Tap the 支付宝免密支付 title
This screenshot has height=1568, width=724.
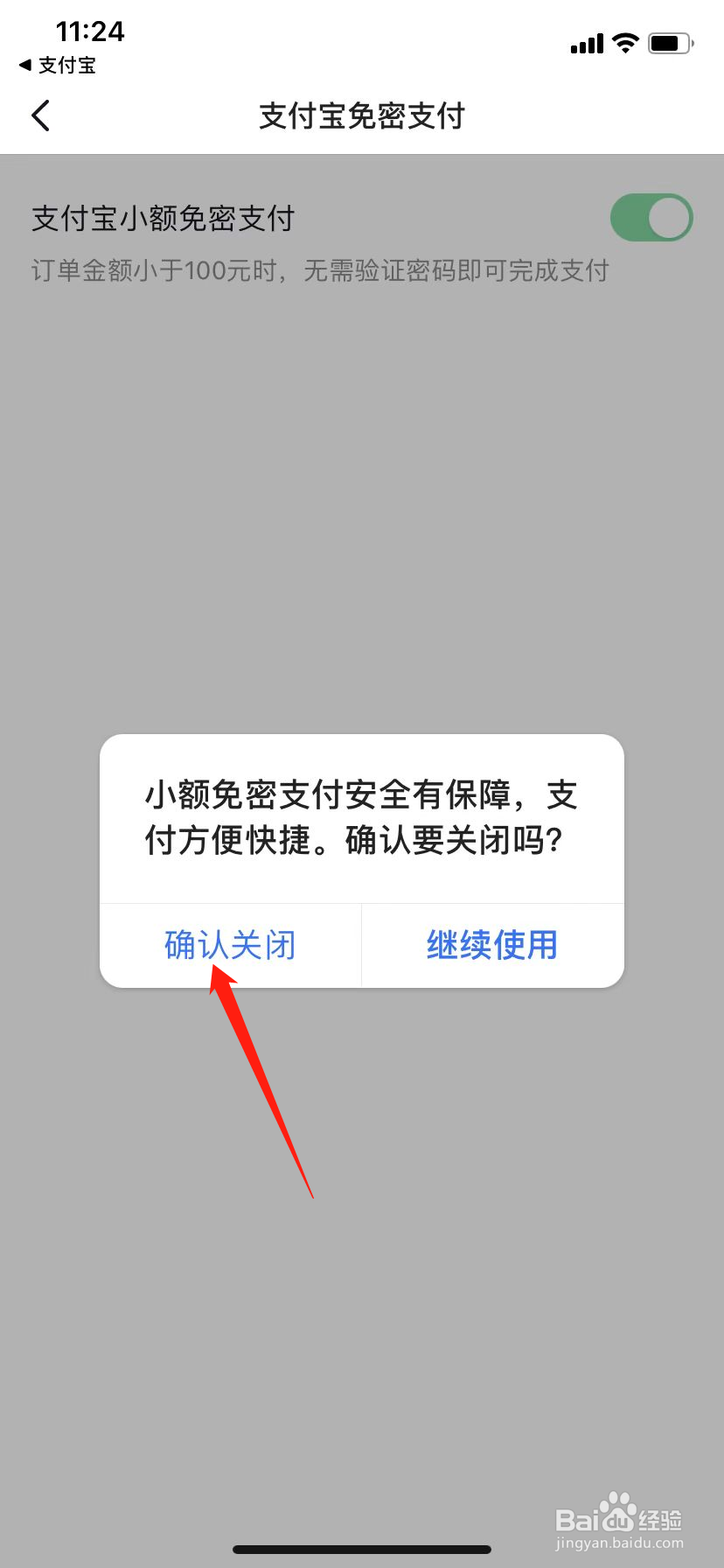tap(361, 115)
